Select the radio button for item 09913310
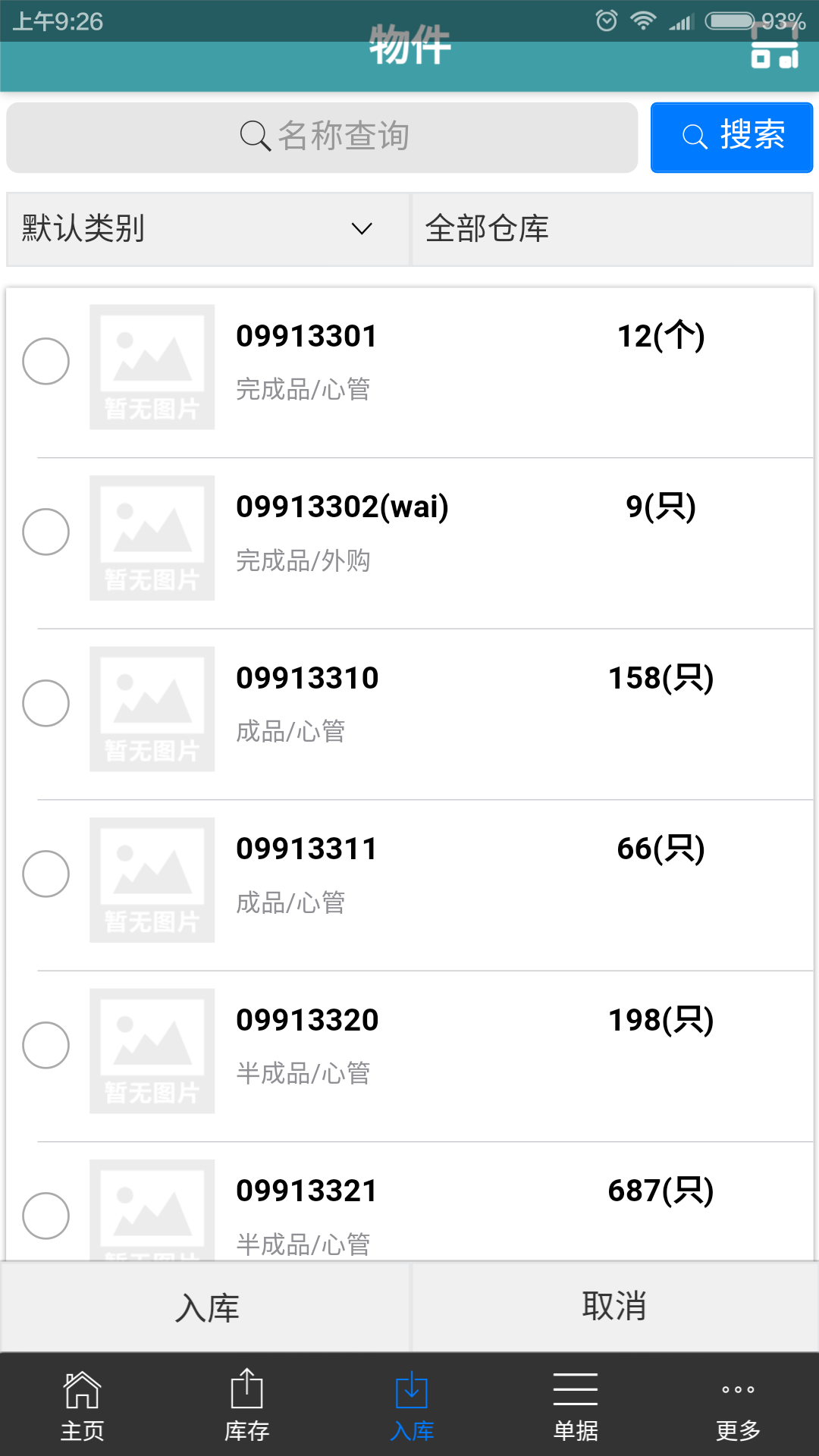 pos(46,703)
